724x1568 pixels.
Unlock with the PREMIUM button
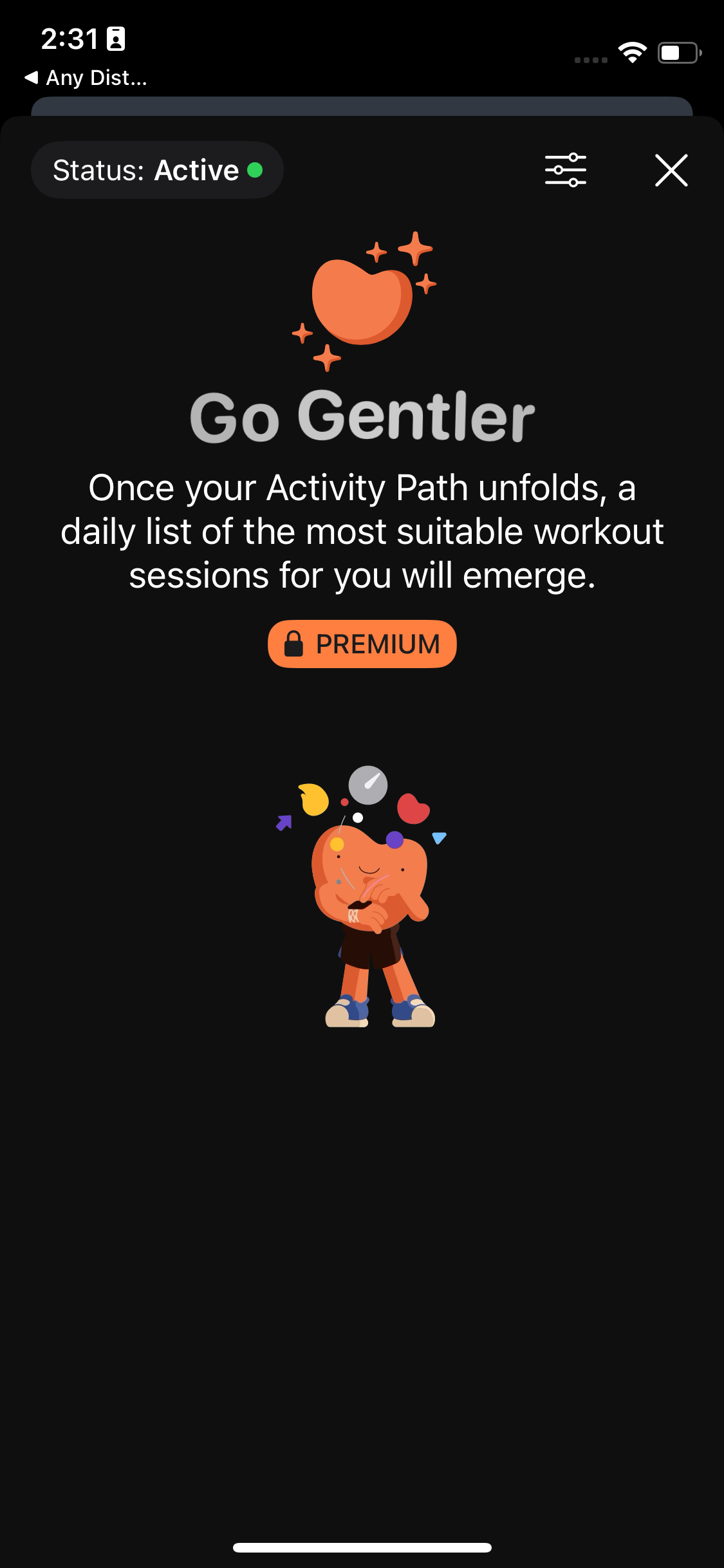pos(362,644)
